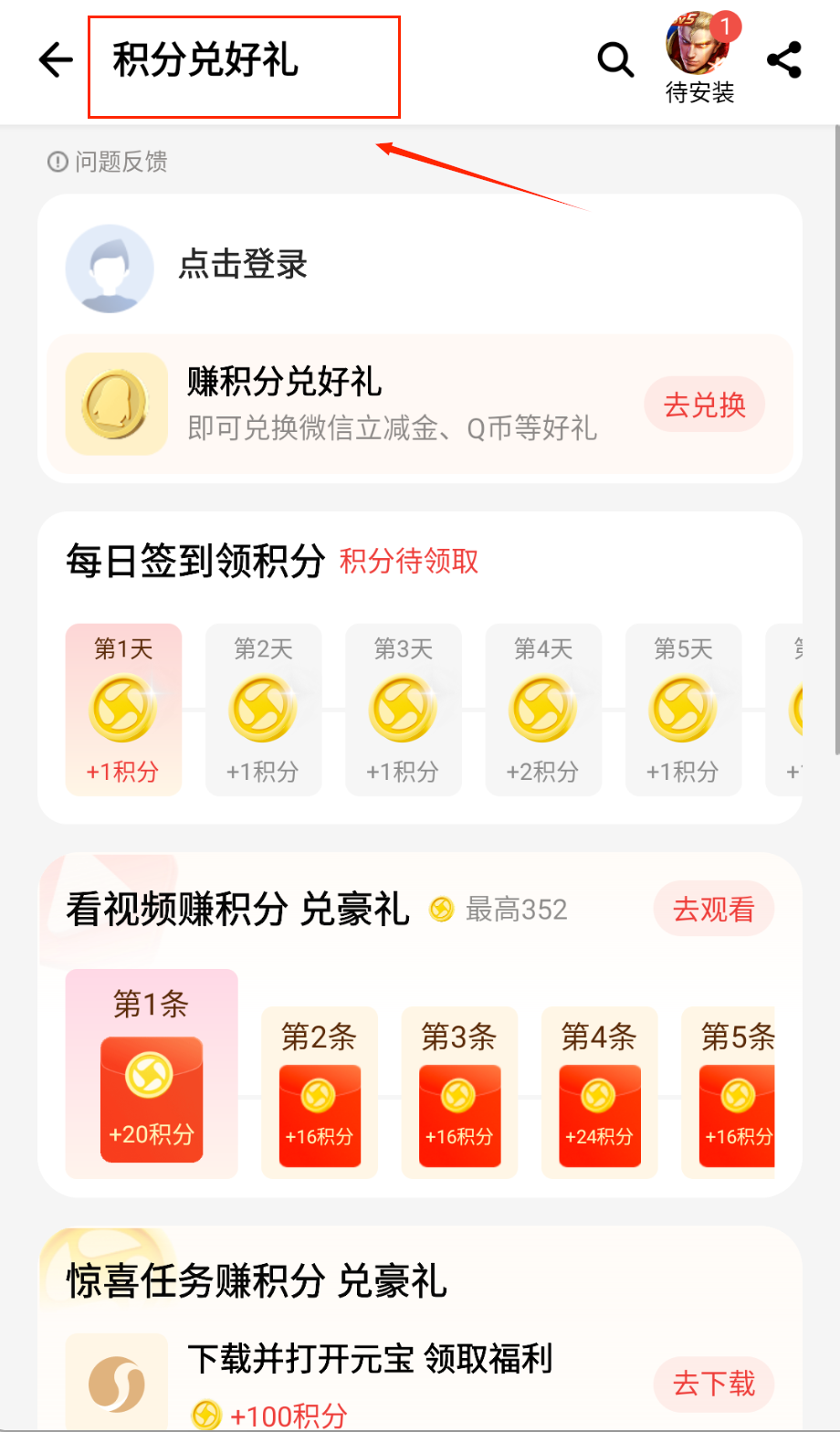
Task: Tap the 去兑换 redeem button
Action: [x=704, y=405]
